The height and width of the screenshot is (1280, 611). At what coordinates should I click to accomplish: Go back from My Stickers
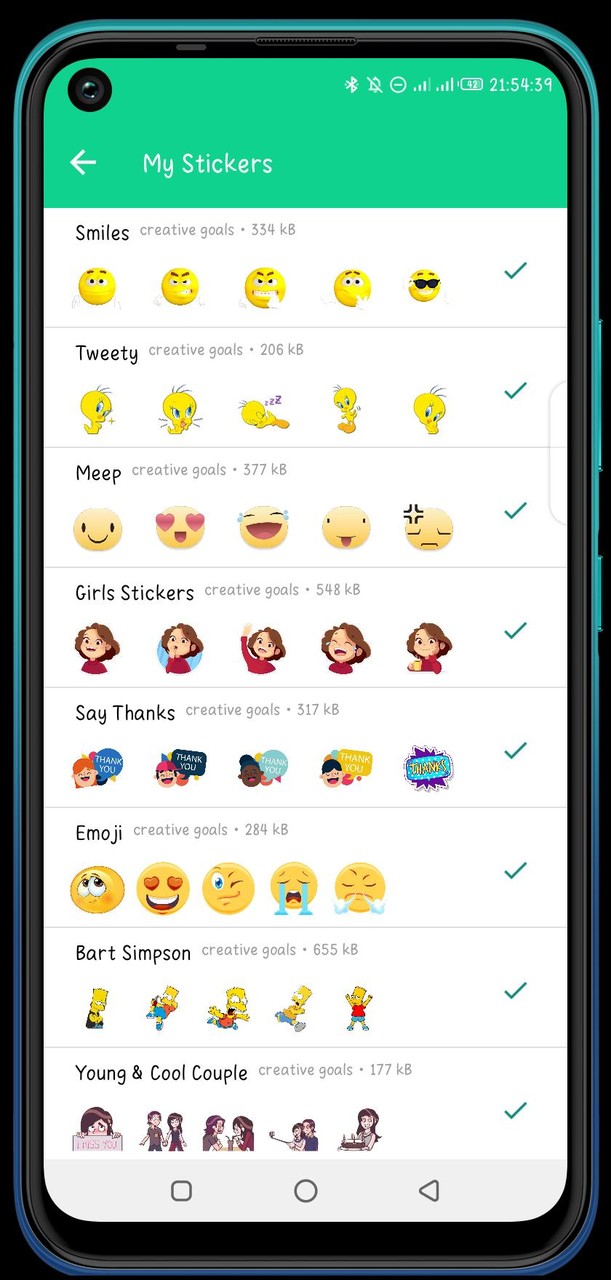tap(83, 162)
